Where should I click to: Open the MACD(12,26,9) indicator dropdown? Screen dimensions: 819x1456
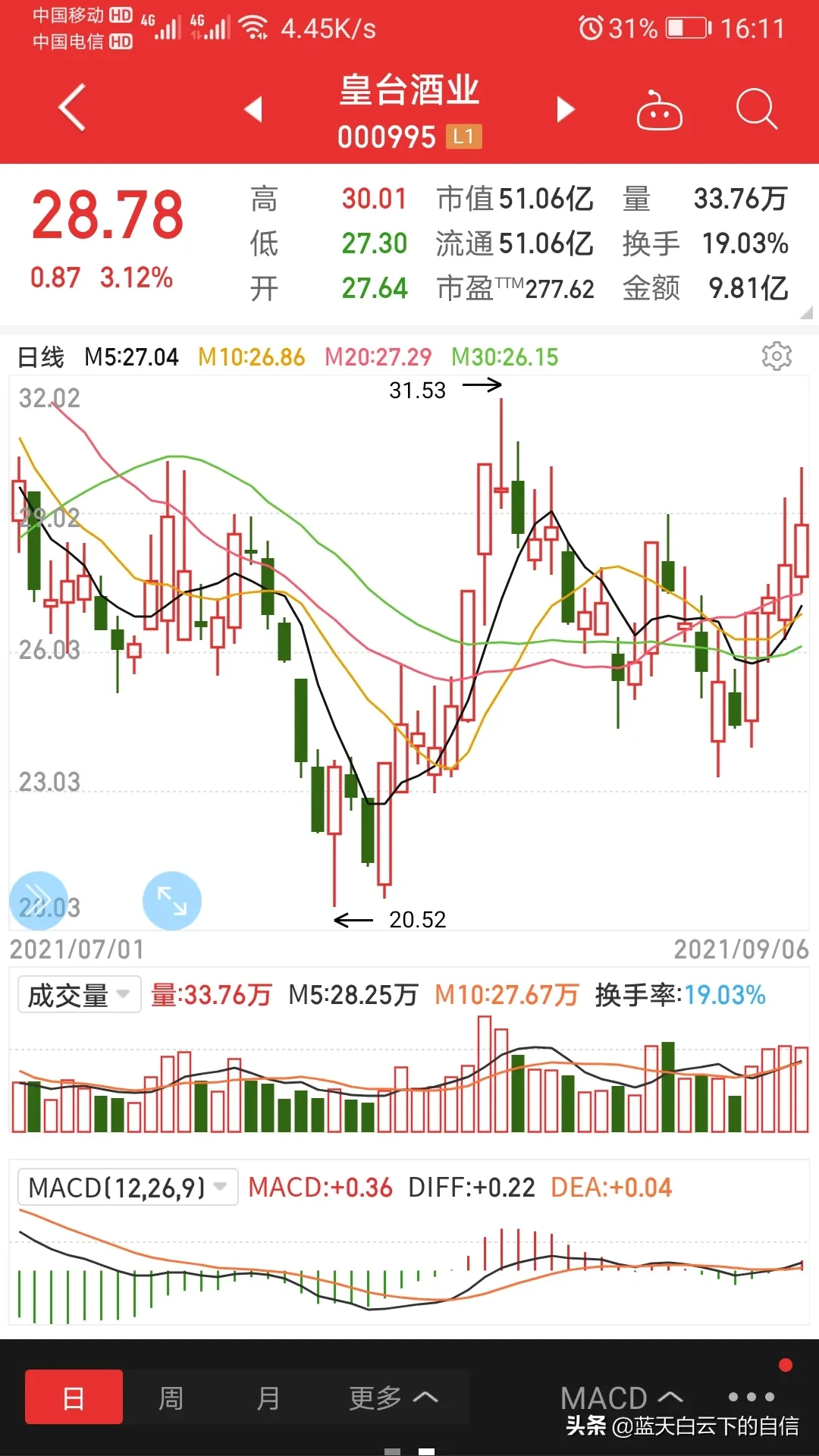tap(127, 1188)
